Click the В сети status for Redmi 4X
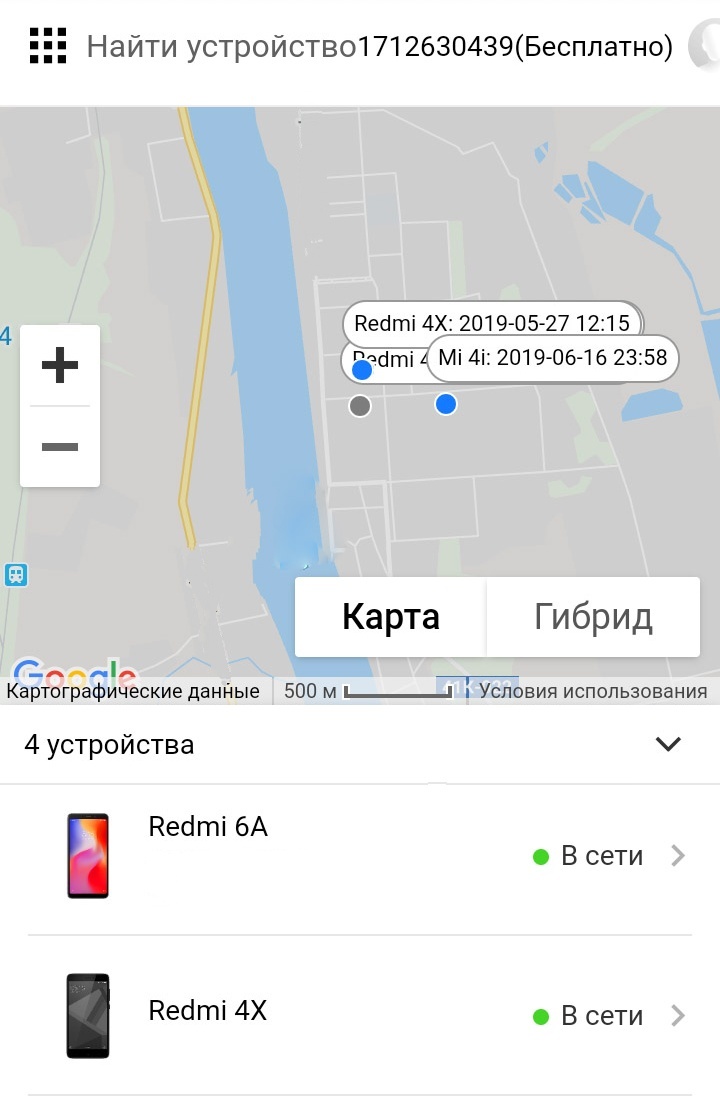 tap(604, 1016)
